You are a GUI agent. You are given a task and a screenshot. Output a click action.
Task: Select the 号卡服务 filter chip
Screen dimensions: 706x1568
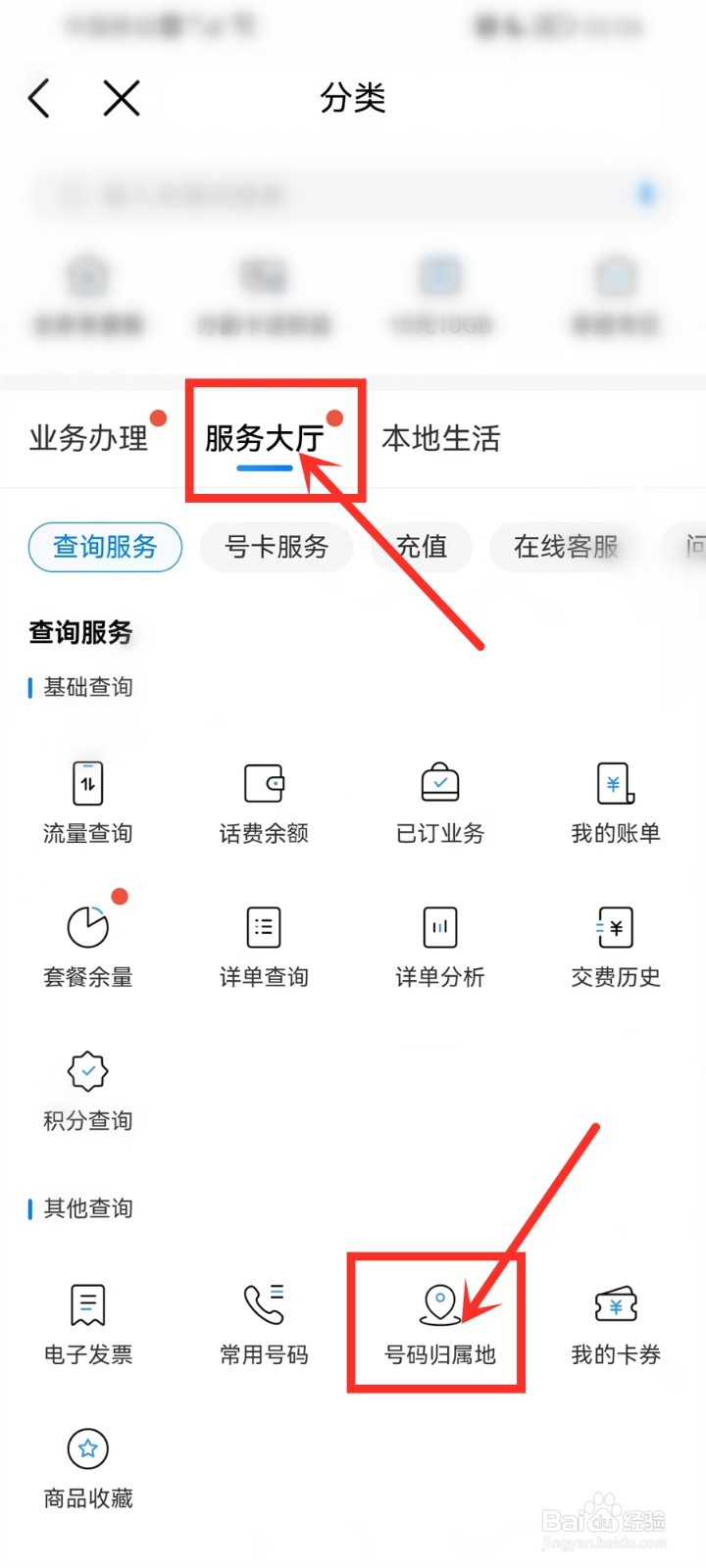277,548
